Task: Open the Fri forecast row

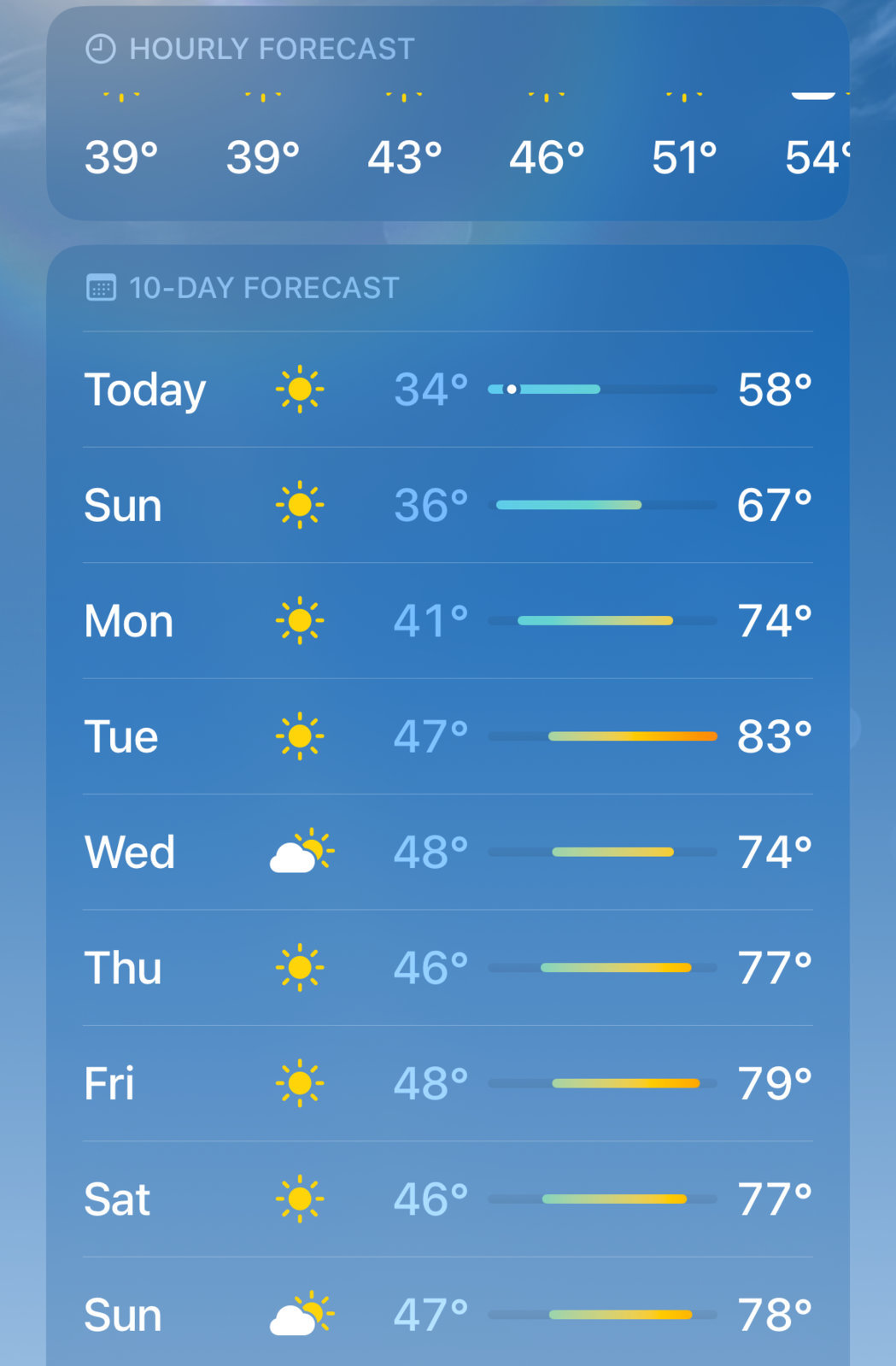Action: coord(448,1083)
